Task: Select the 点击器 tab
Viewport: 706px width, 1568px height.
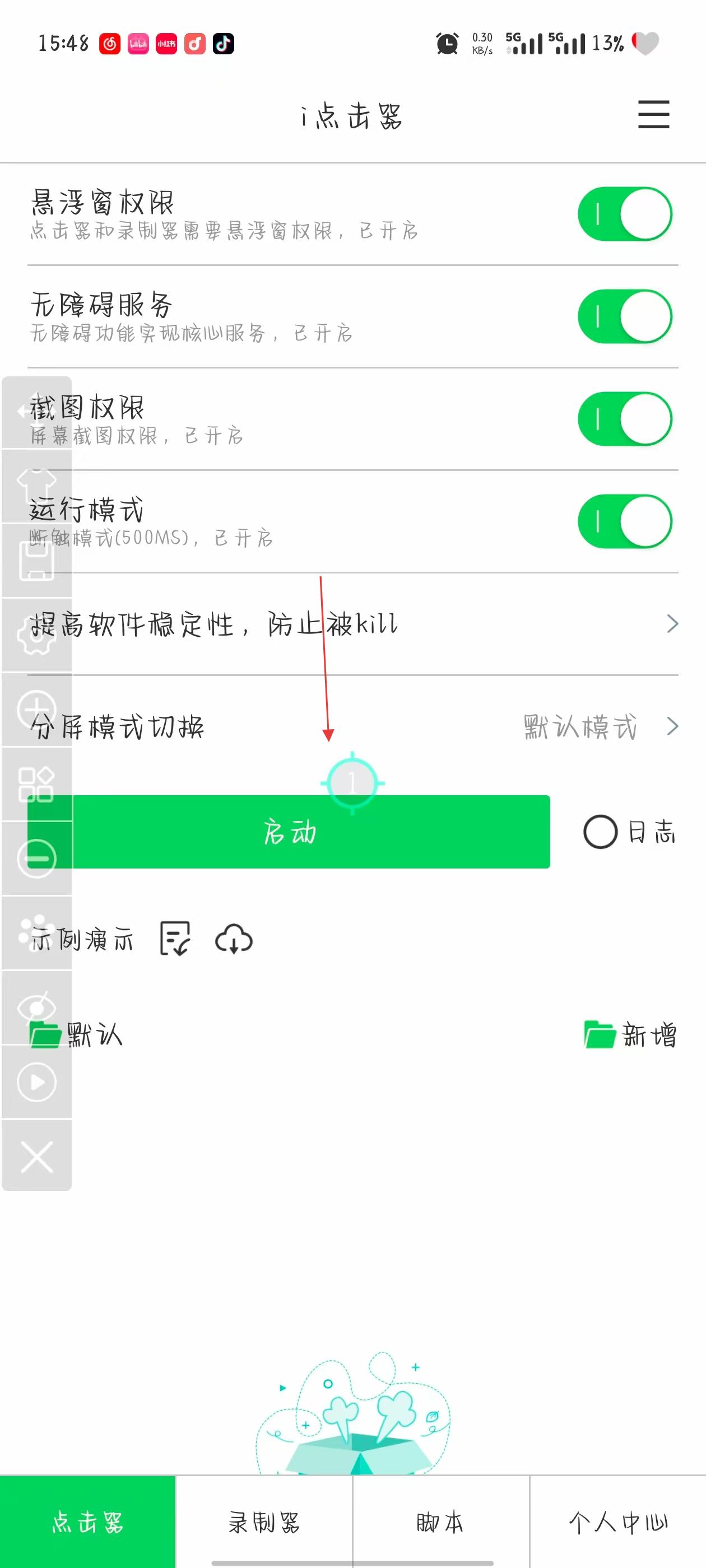Action: 88,1522
